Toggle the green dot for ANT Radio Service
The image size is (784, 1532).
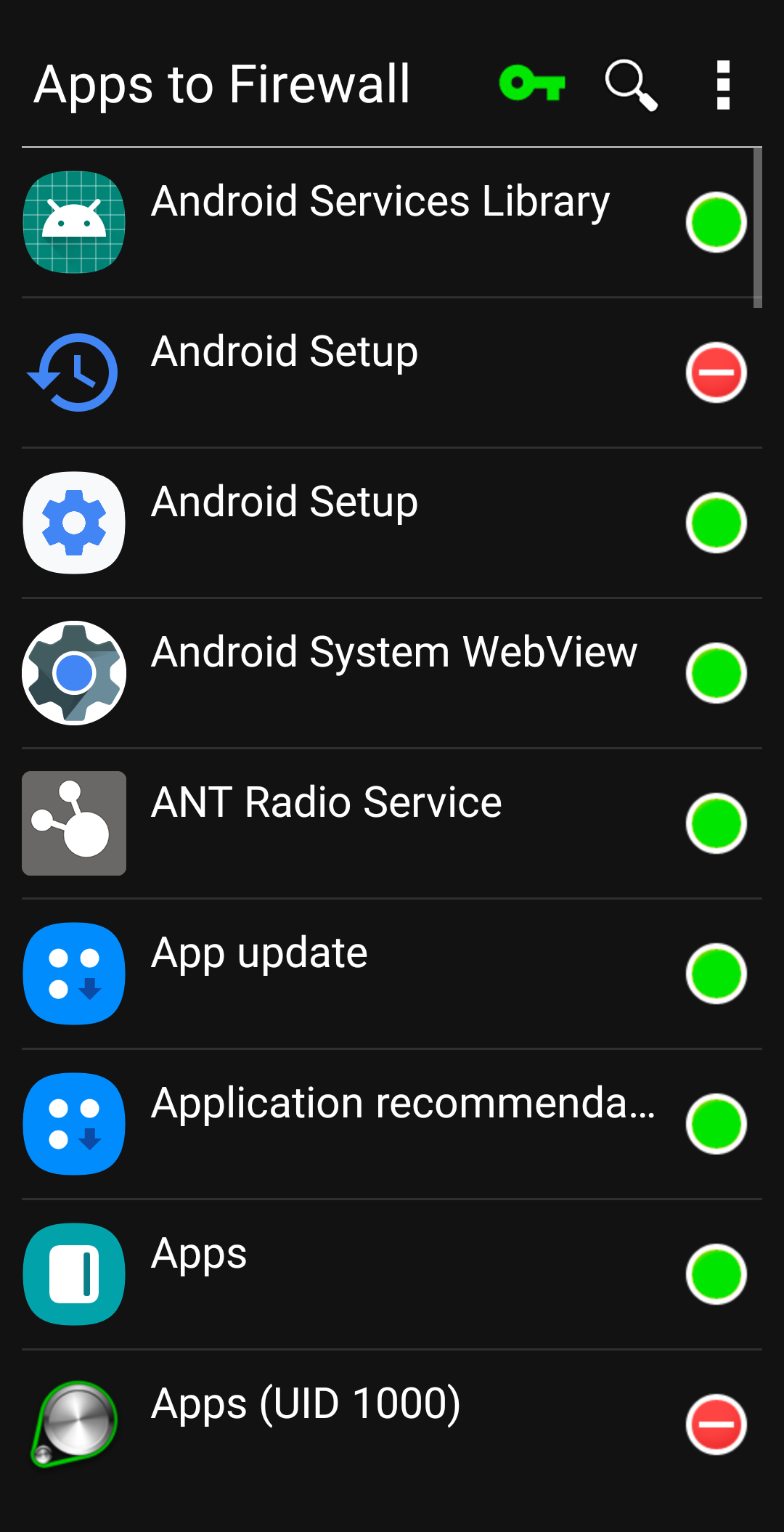(716, 823)
